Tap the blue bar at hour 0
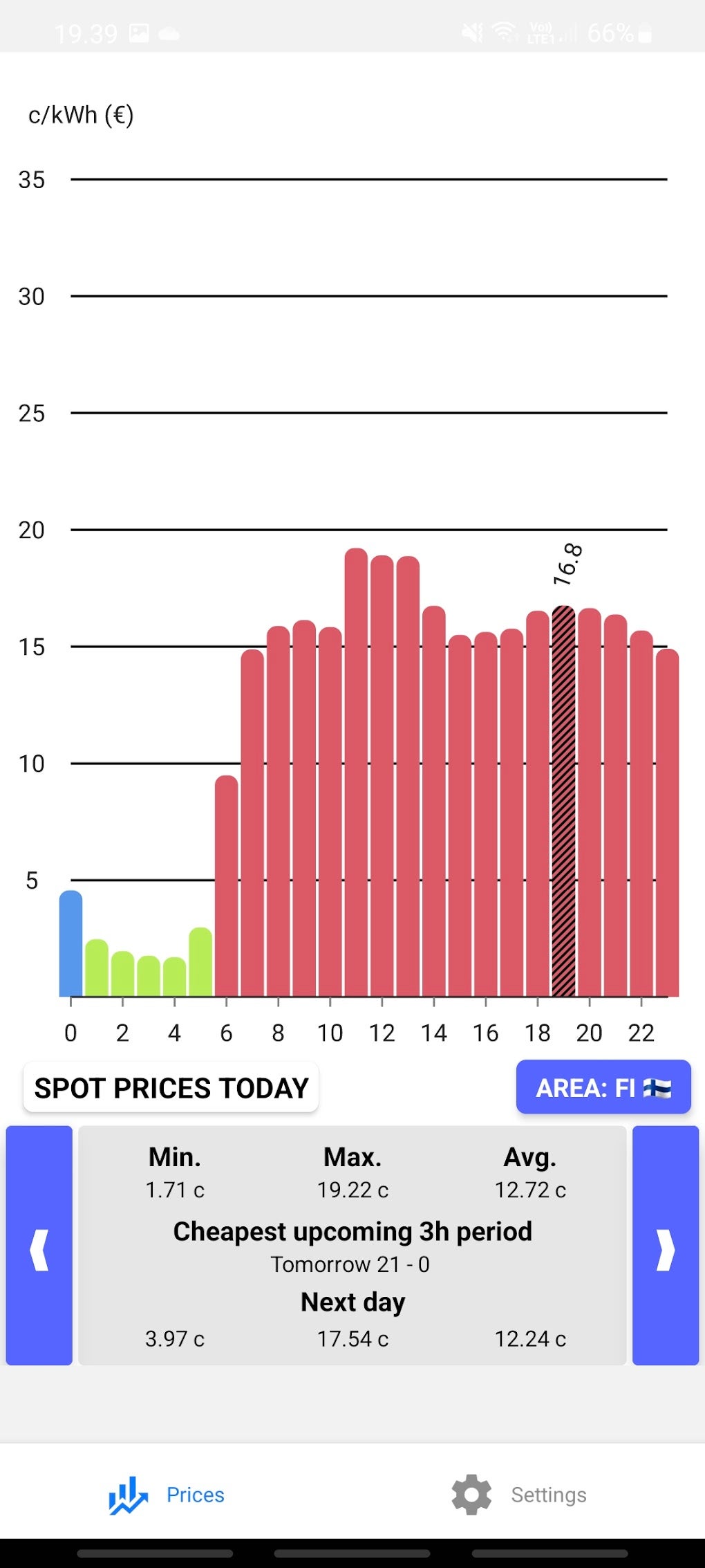705x1568 pixels. [x=70, y=944]
